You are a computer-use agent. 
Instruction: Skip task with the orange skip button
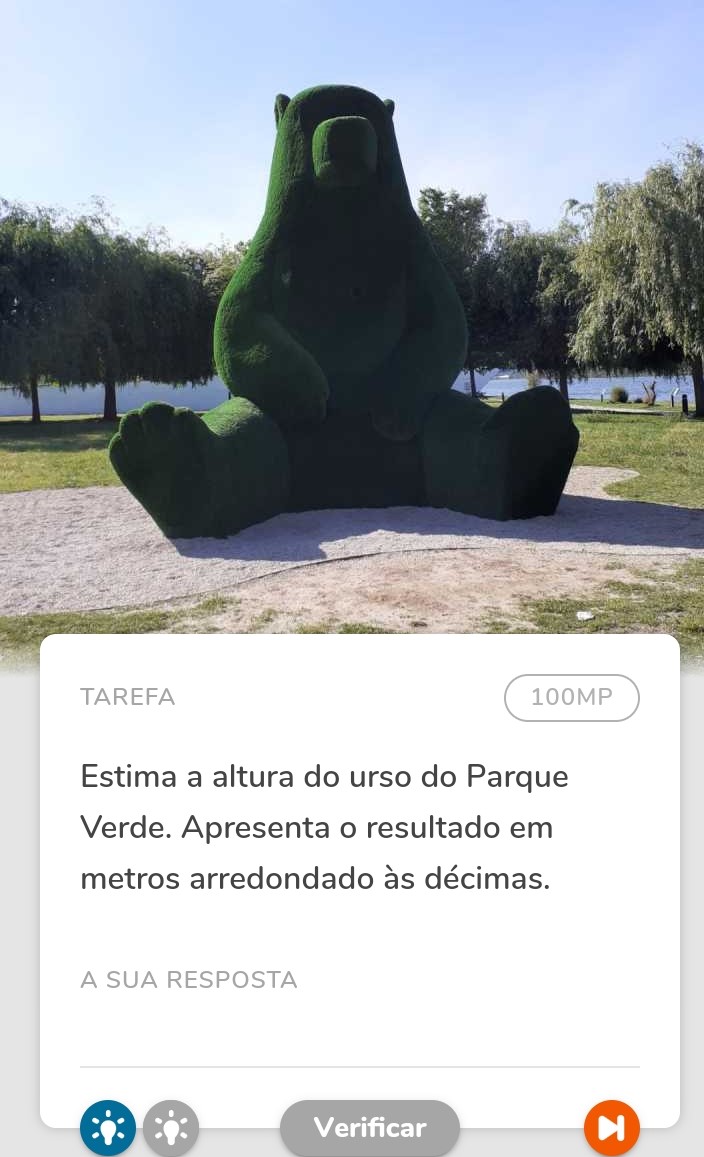612,1127
